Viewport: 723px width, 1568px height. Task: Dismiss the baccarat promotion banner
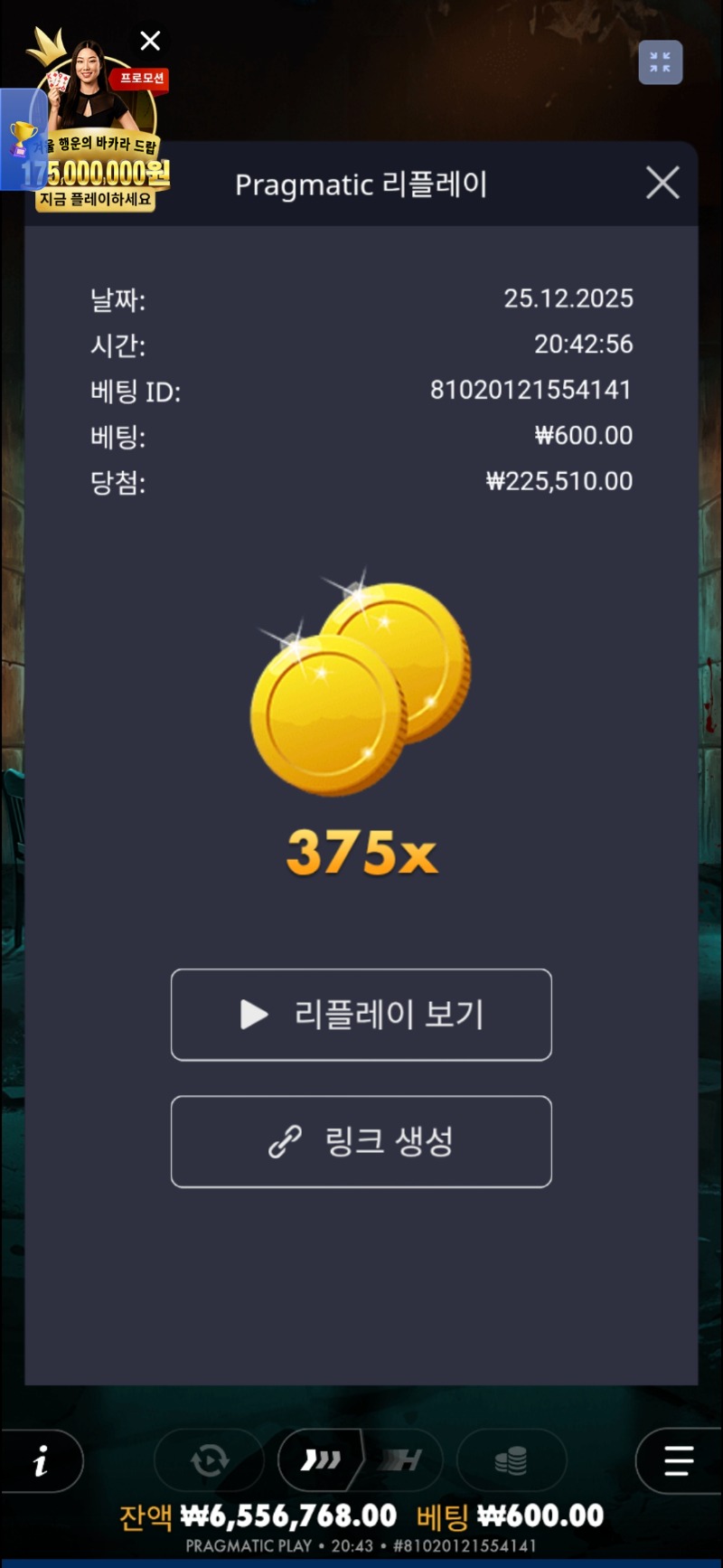tap(151, 41)
